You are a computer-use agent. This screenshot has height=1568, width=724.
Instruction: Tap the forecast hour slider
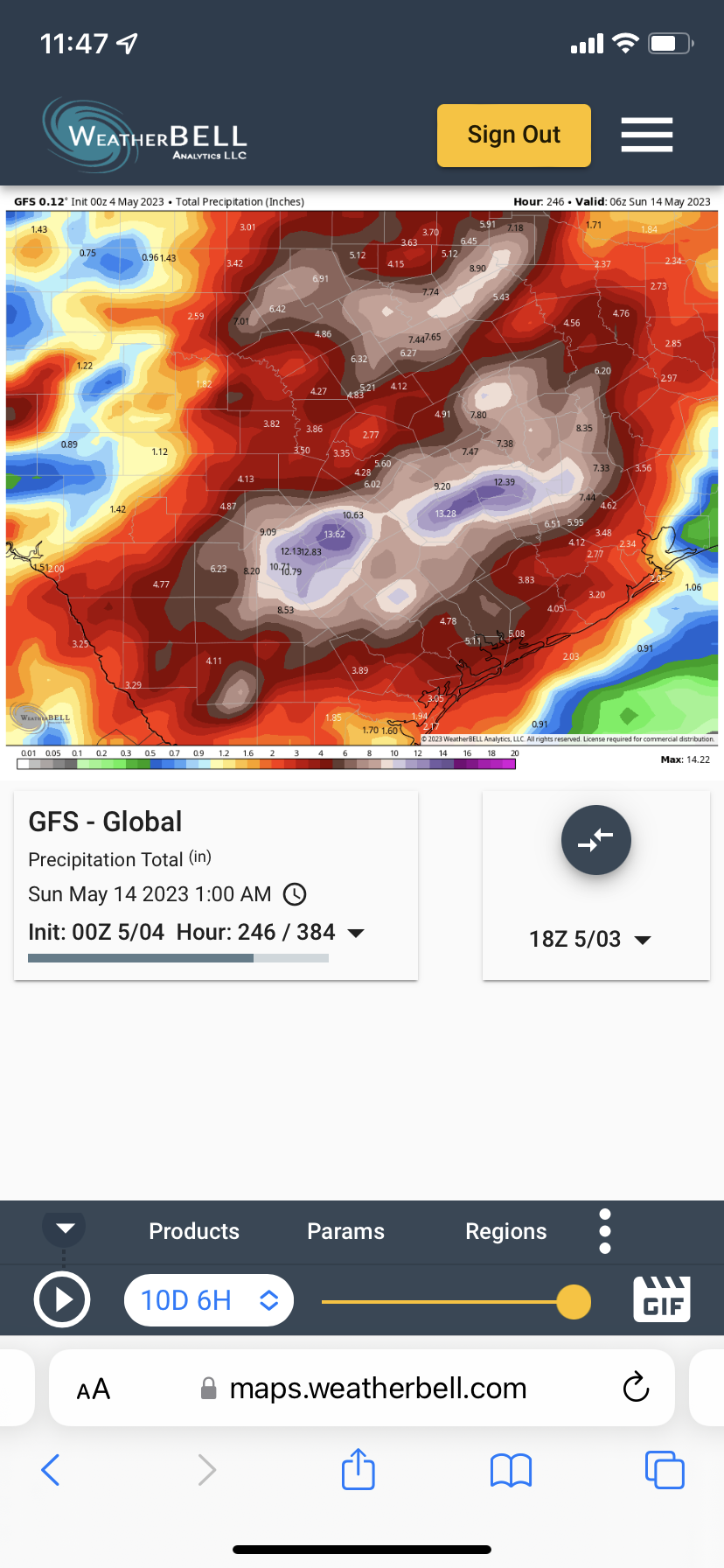pyautogui.click(x=446, y=1301)
